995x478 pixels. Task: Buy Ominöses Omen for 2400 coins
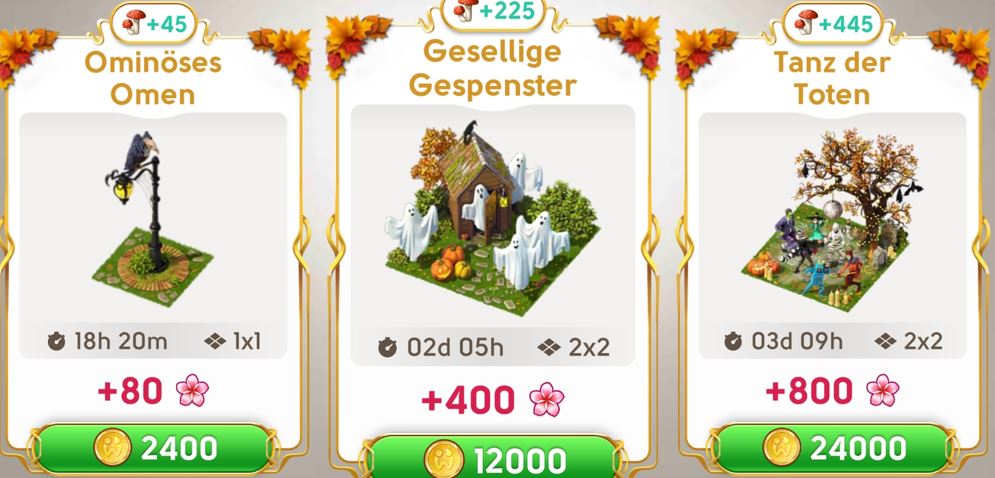coord(153,448)
